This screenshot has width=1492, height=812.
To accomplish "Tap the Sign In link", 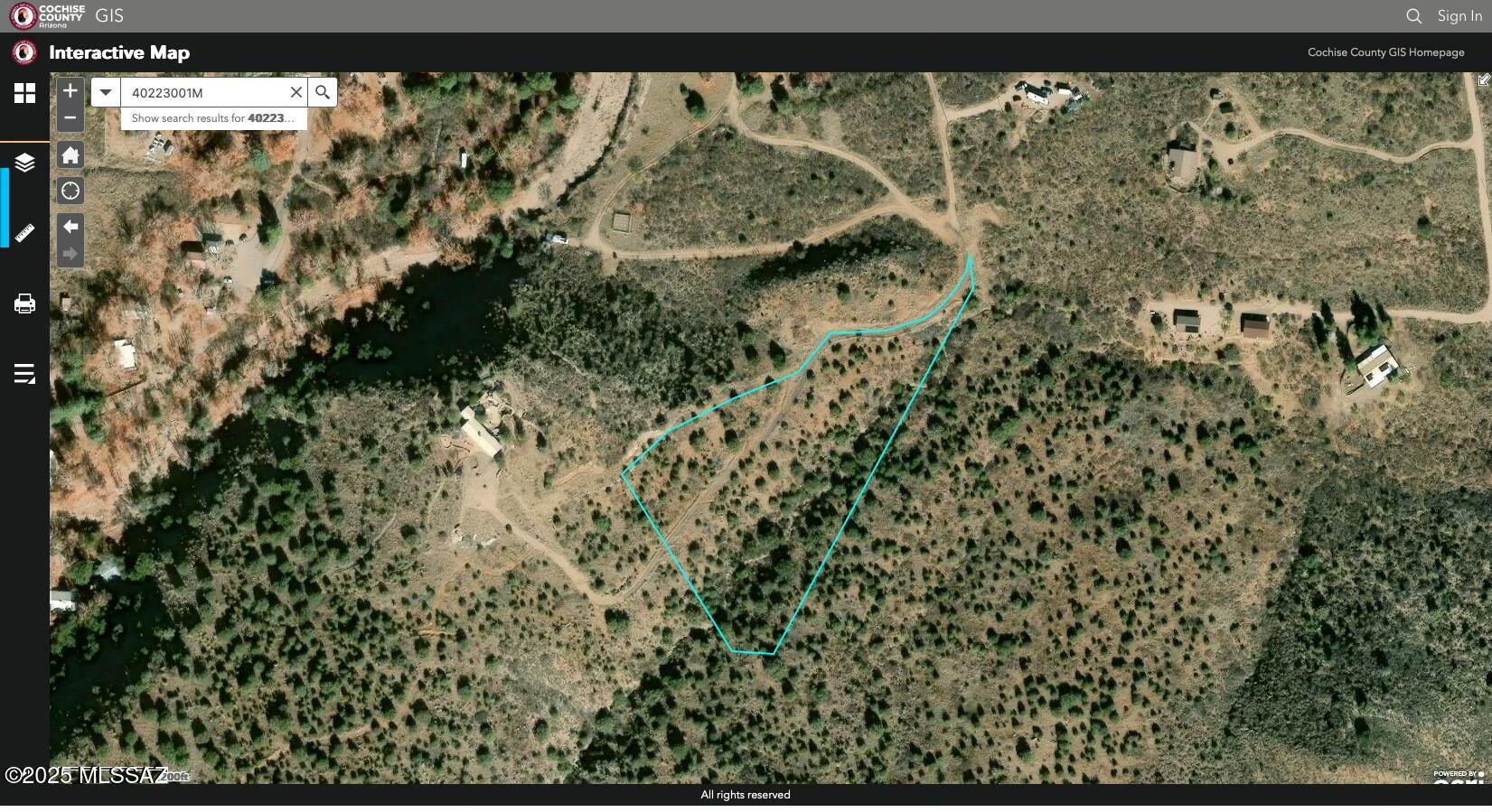I will tap(1459, 16).
